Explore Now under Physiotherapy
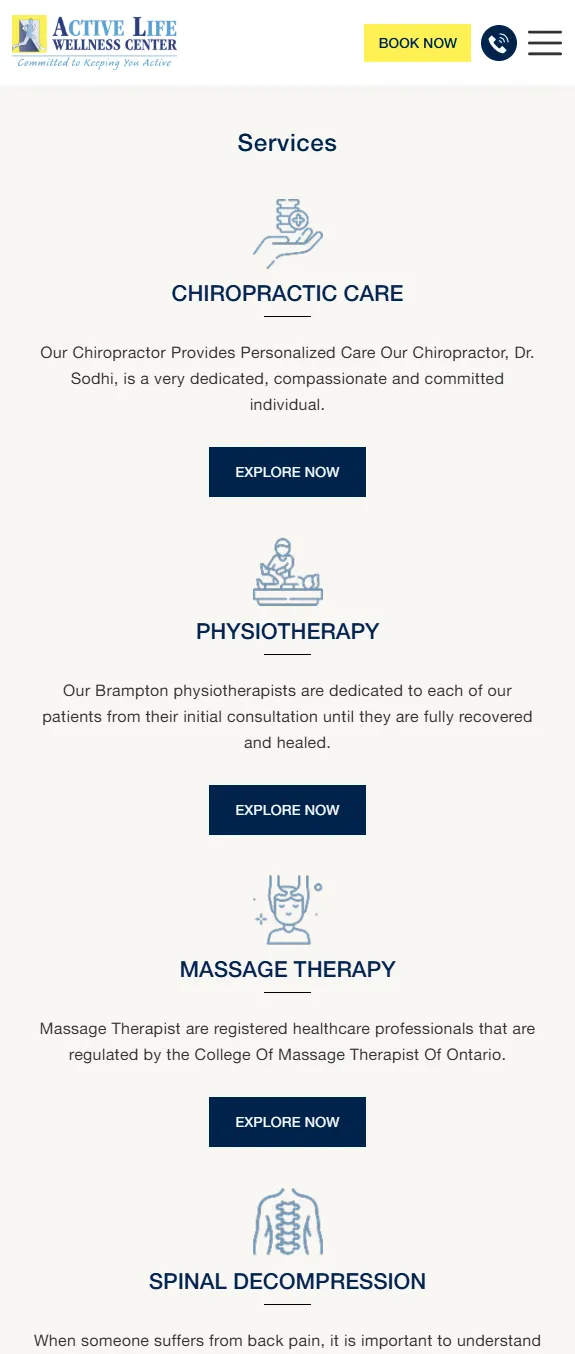The image size is (575, 1354). pos(287,810)
